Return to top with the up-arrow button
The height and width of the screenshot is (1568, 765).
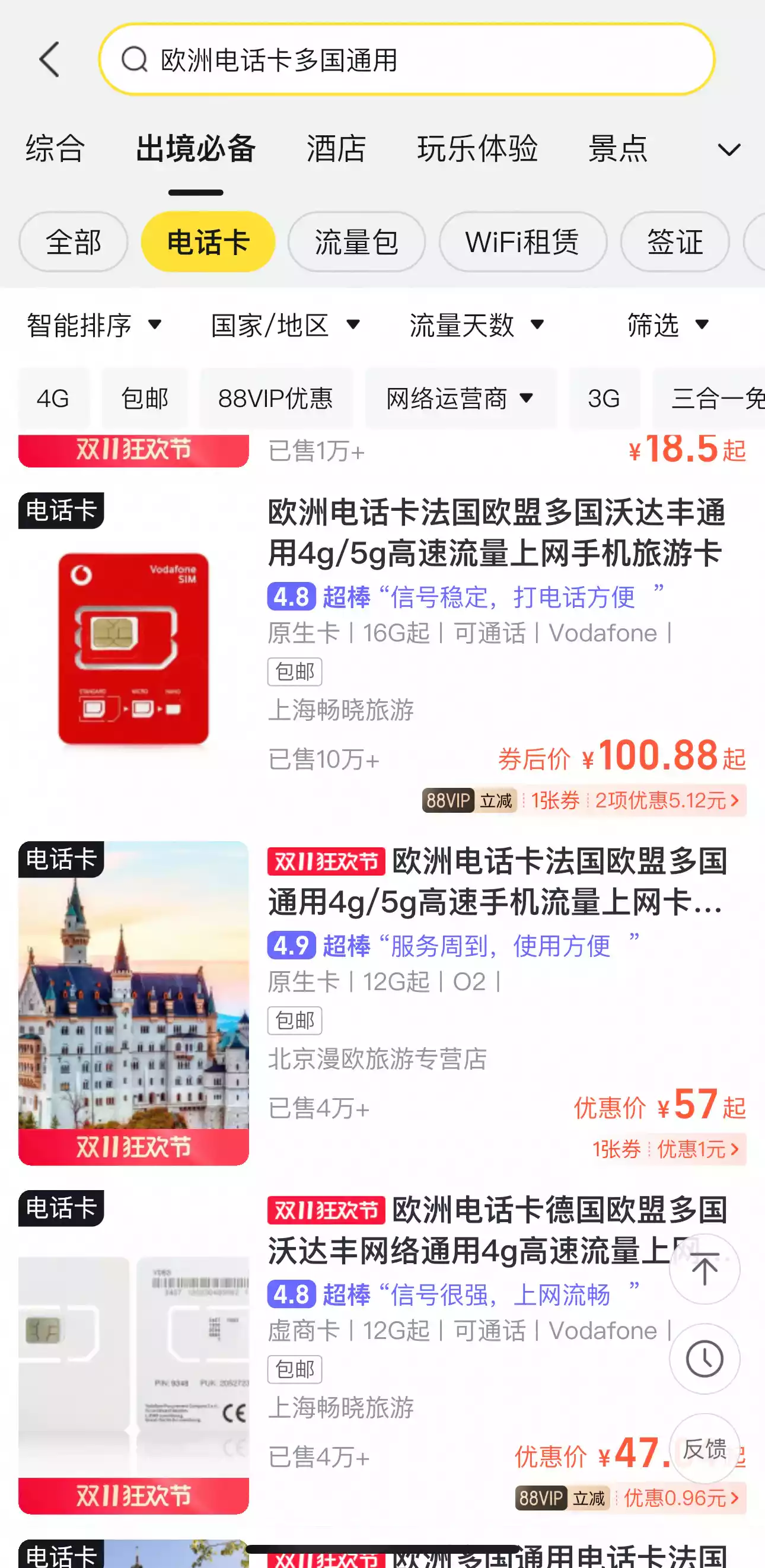coord(704,1269)
